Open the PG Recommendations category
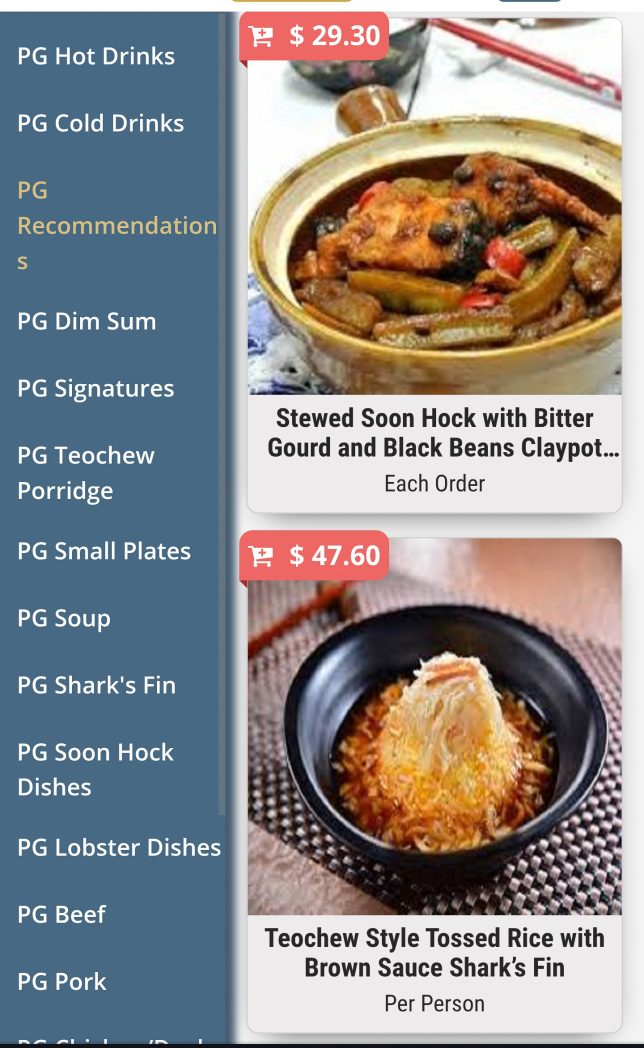This screenshot has width=644, height=1048. 116,225
